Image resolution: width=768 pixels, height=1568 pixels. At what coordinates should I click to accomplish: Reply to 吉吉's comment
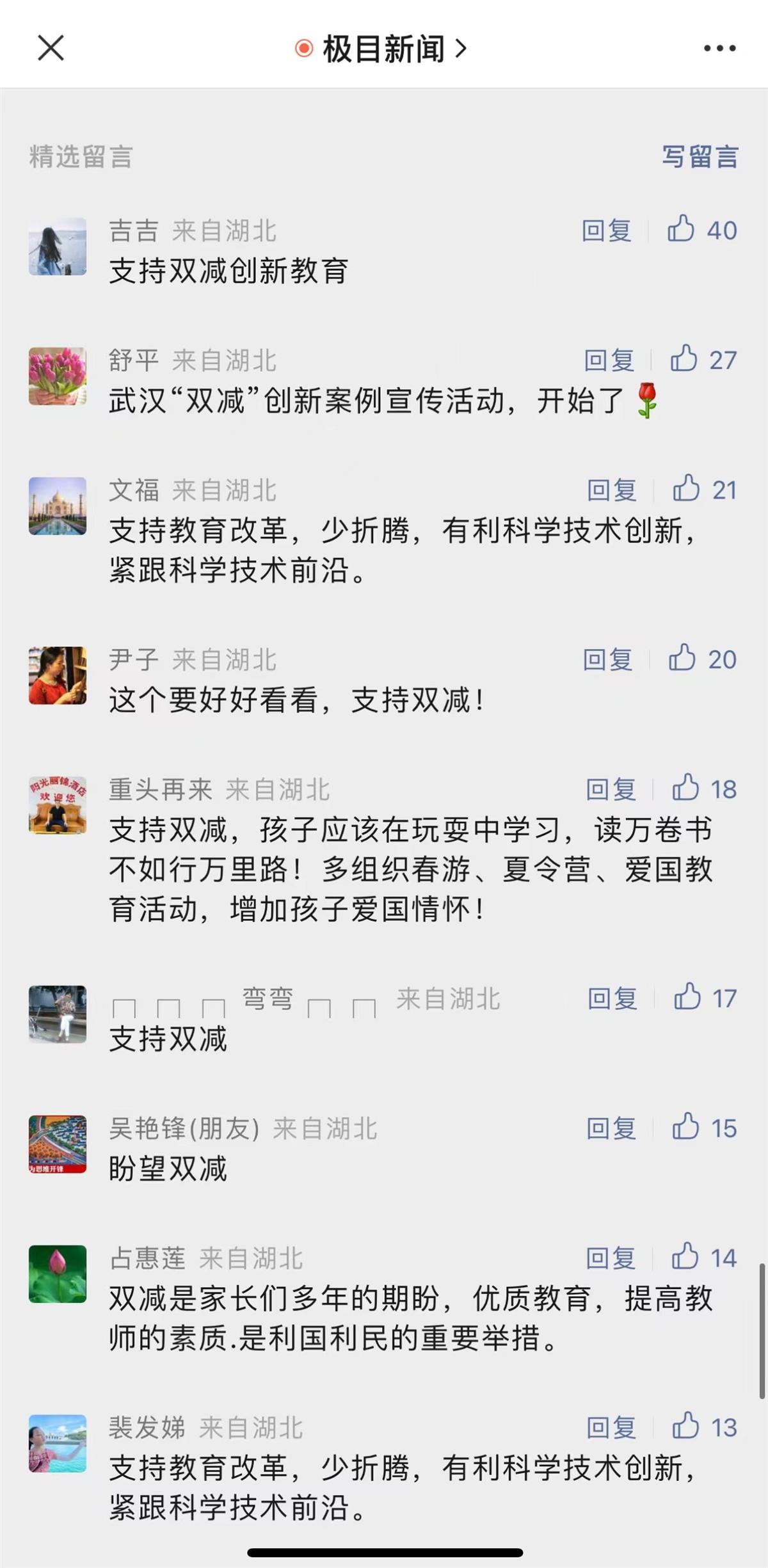[x=607, y=230]
